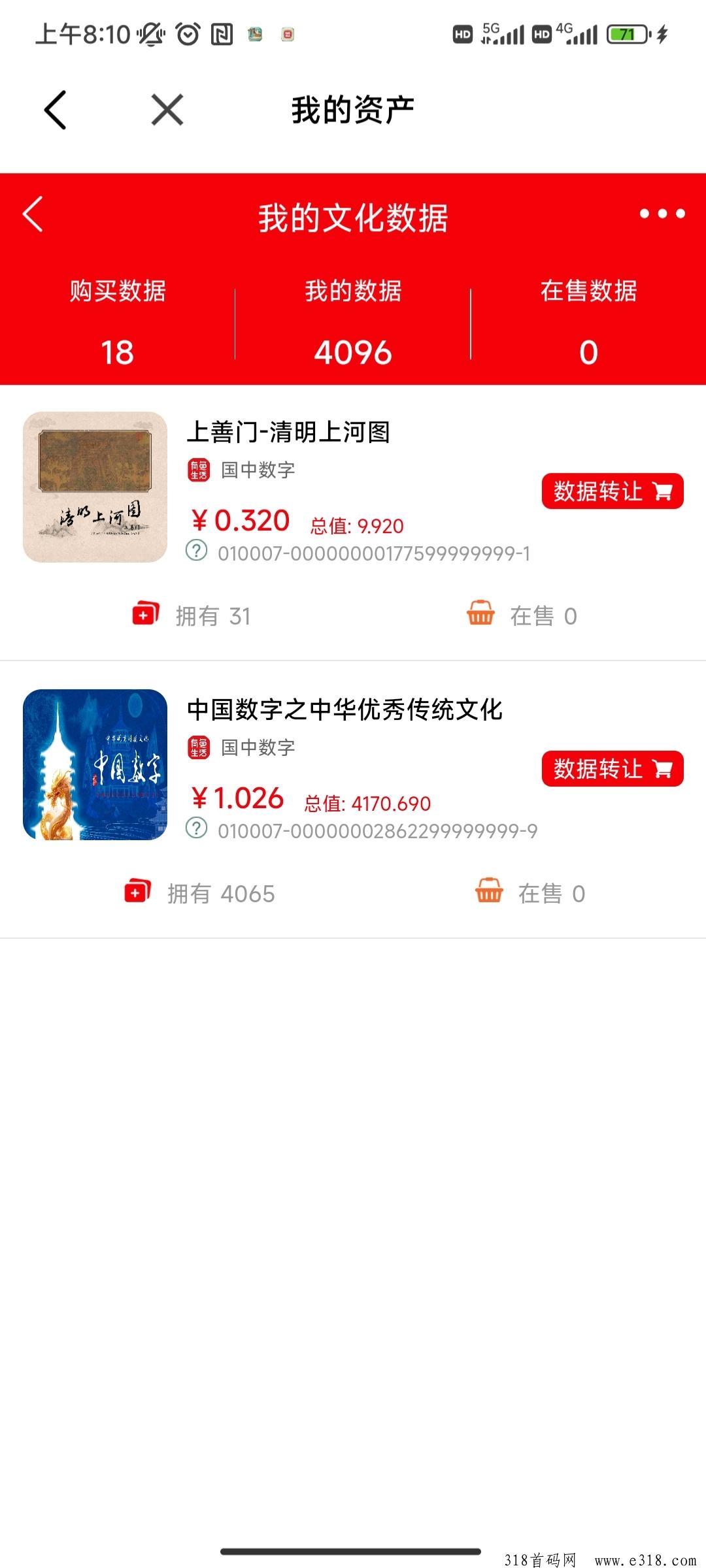The width and height of the screenshot is (706, 1568).
Task: Open the three-dot overflow menu
Action: click(x=662, y=214)
